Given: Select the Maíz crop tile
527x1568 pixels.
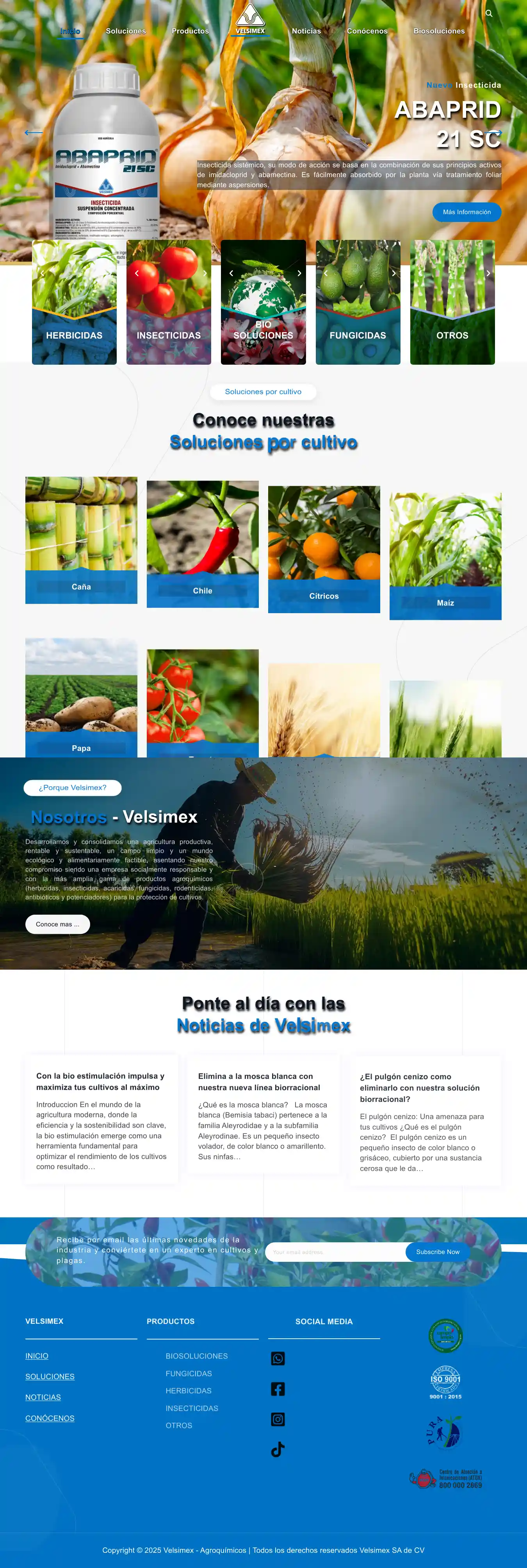Looking at the screenshot, I should 445,556.
